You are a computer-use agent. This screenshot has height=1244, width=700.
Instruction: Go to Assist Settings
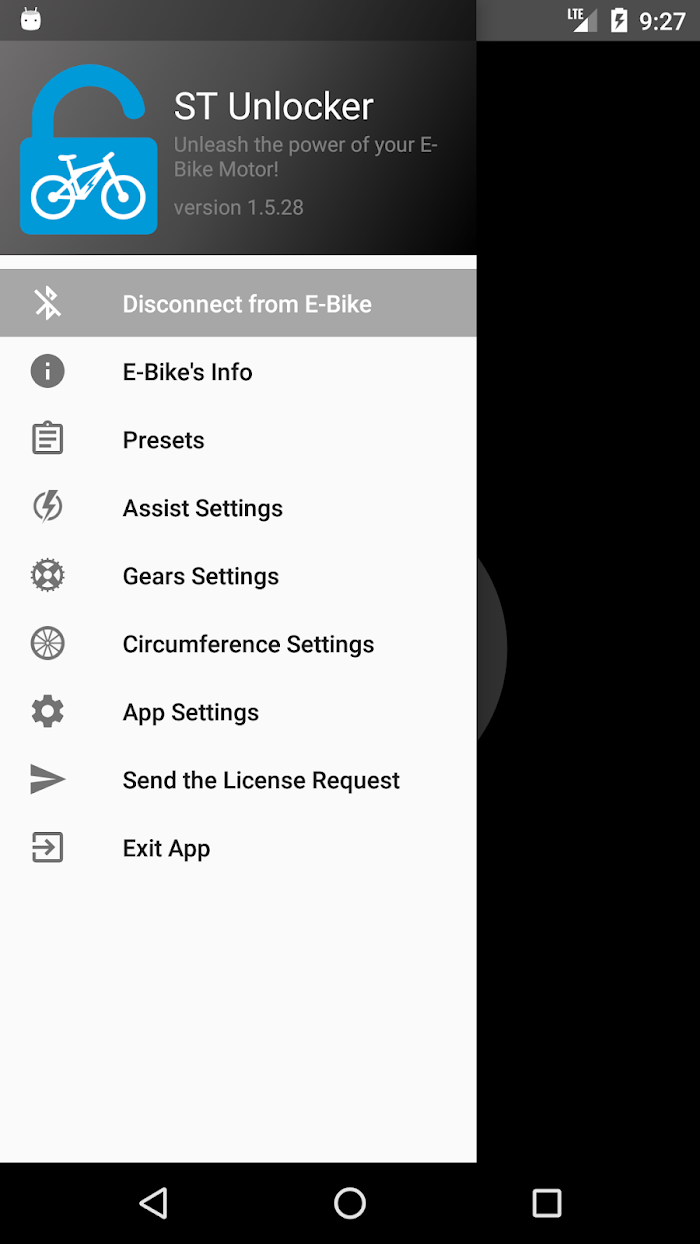click(202, 508)
